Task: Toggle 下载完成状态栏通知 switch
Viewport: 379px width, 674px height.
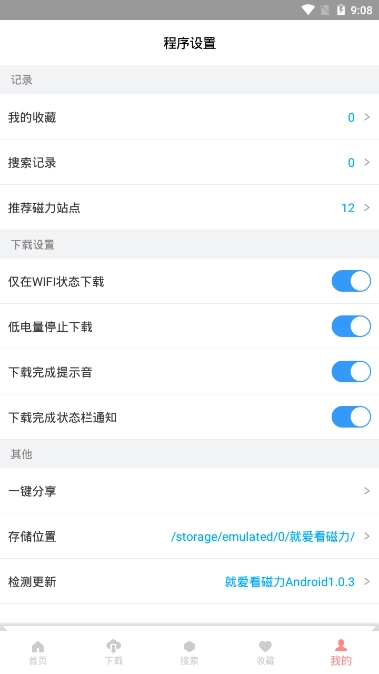Action: pos(351,417)
